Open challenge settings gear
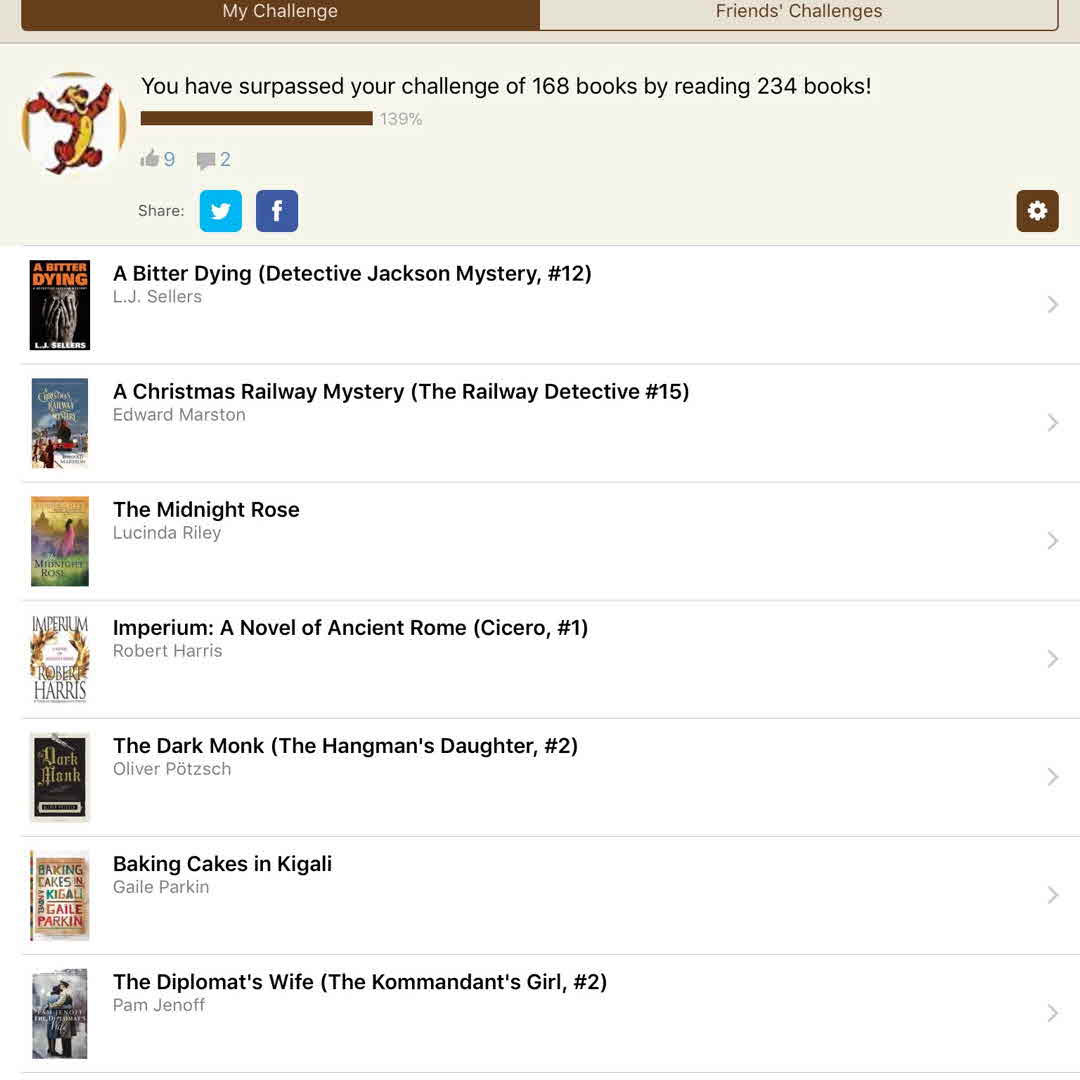 1037,211
